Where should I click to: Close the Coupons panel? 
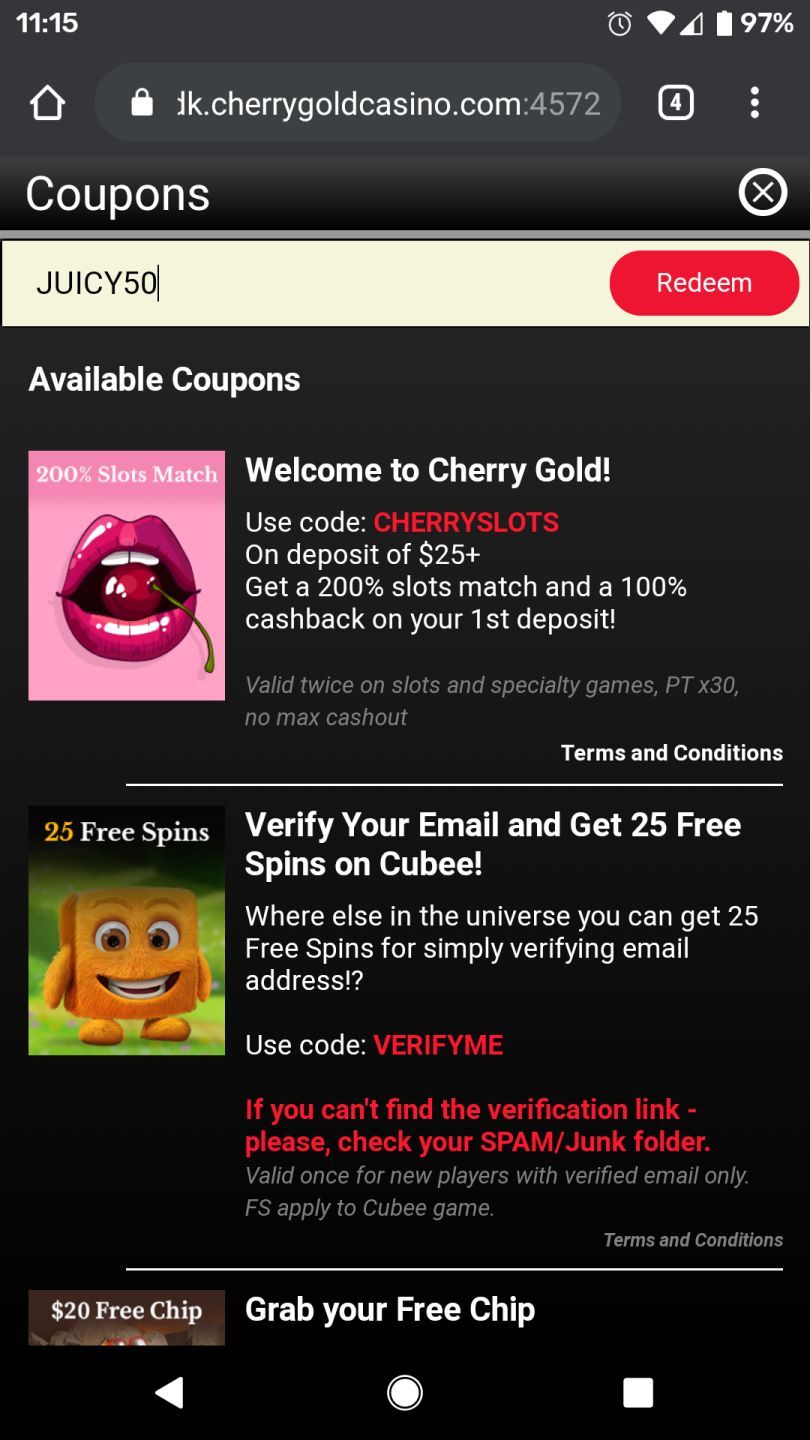[x=763, y=193]
